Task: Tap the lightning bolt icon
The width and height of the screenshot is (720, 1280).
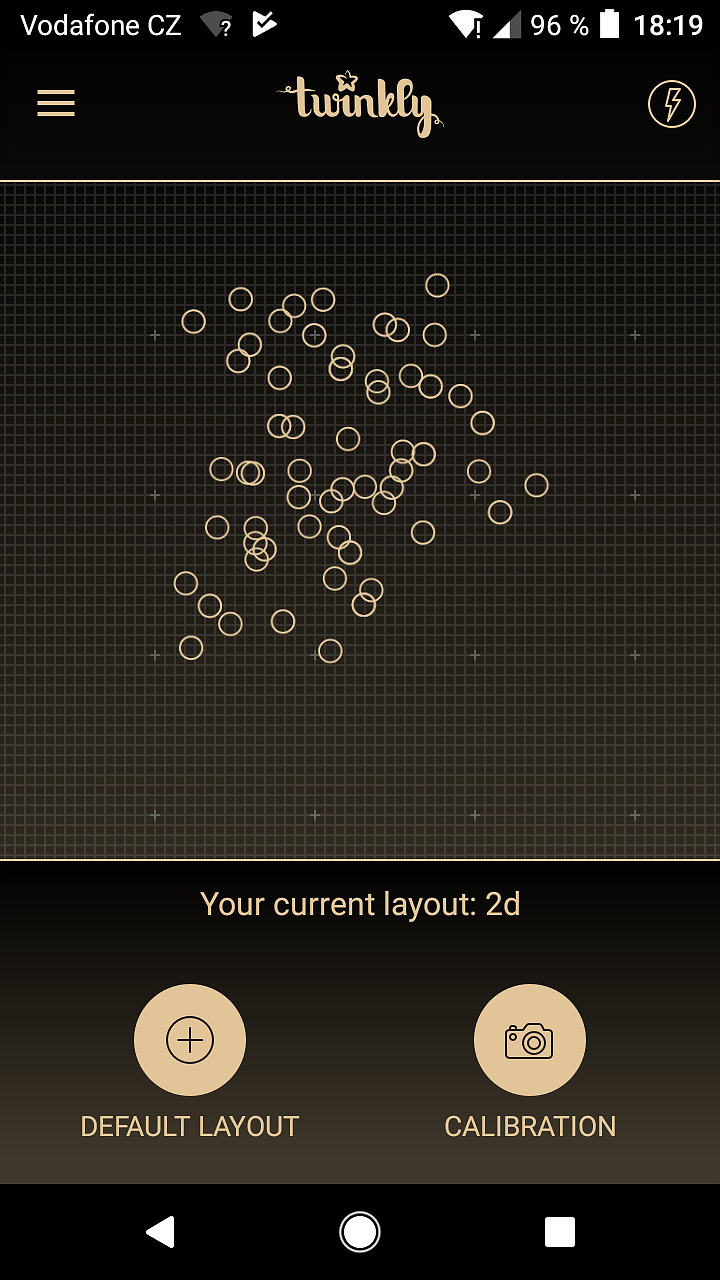Action: click(x=672, y=103)
